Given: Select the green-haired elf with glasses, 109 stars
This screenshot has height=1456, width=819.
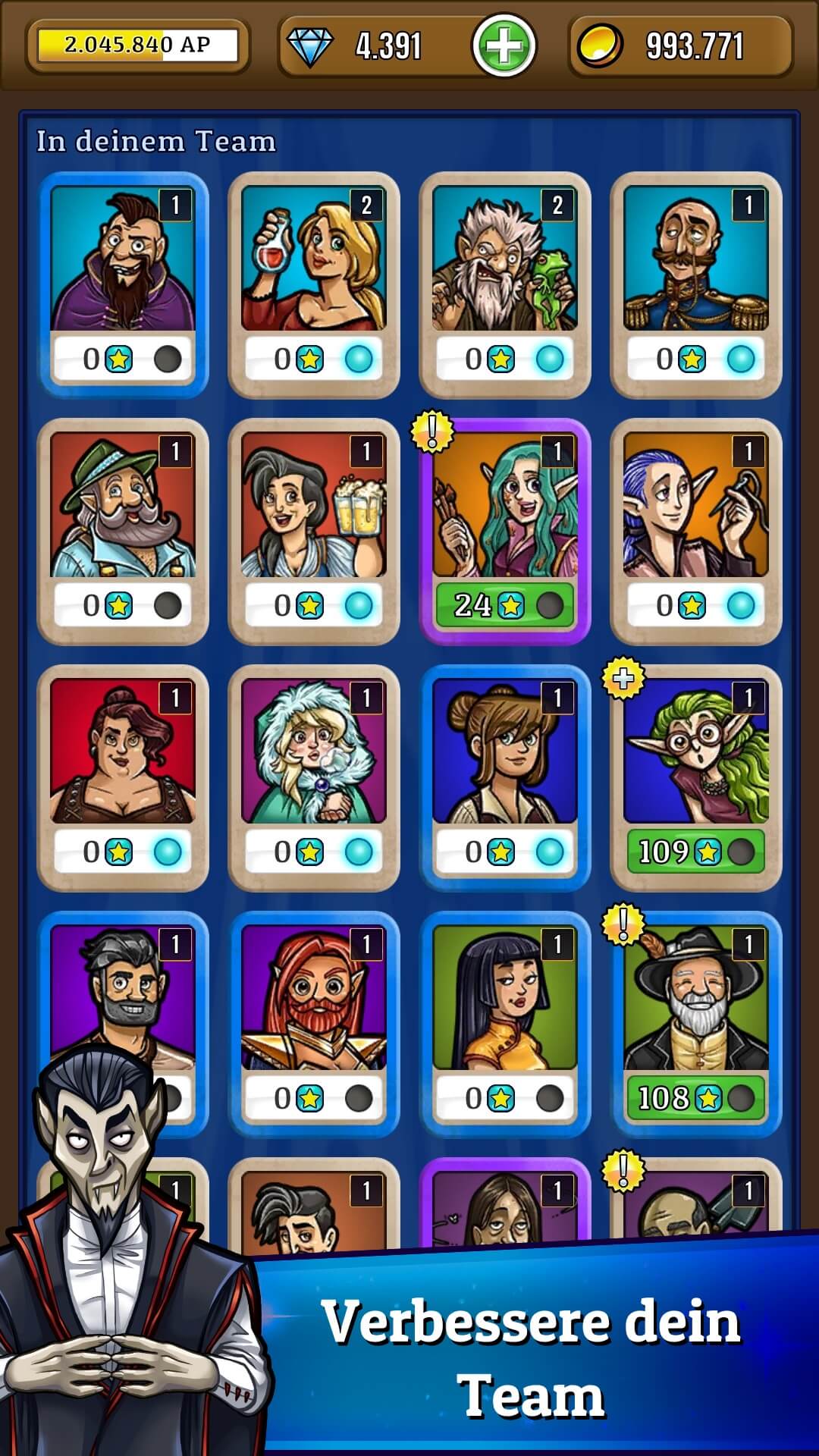Looking at the screenshot, I should pyautogui.click(x=696, y=778).
